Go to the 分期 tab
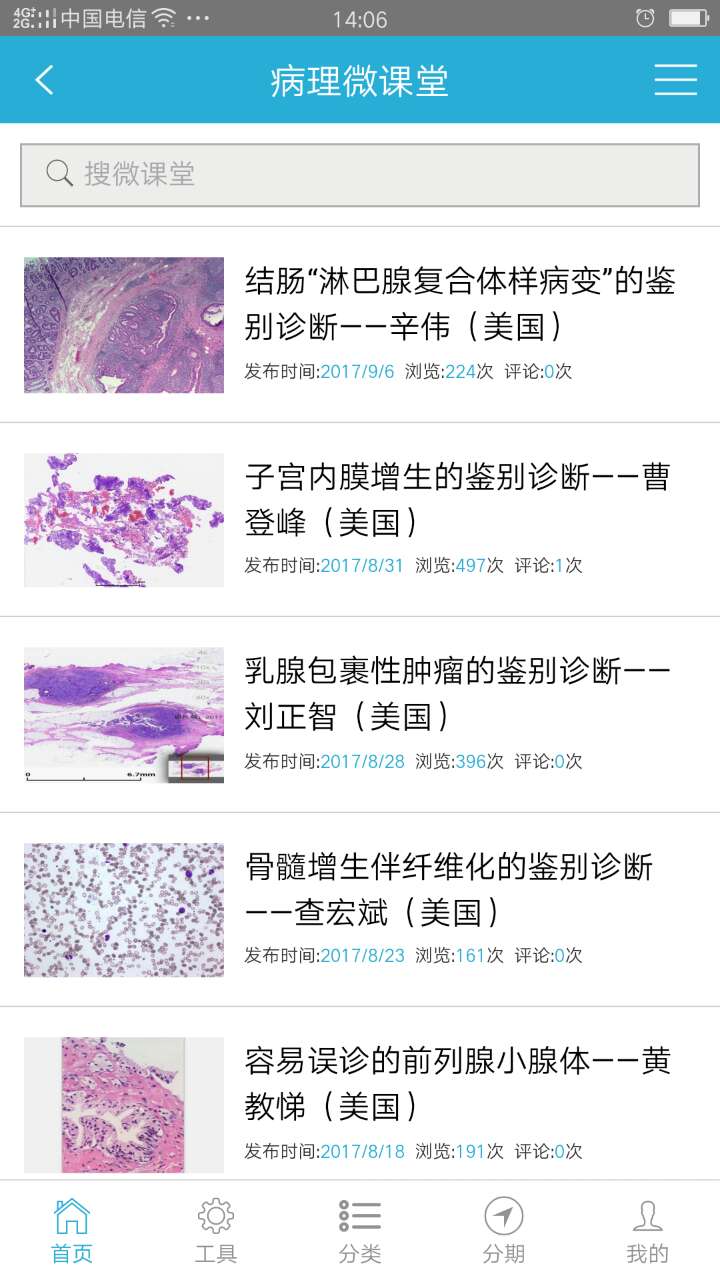 coord(504,1230)
